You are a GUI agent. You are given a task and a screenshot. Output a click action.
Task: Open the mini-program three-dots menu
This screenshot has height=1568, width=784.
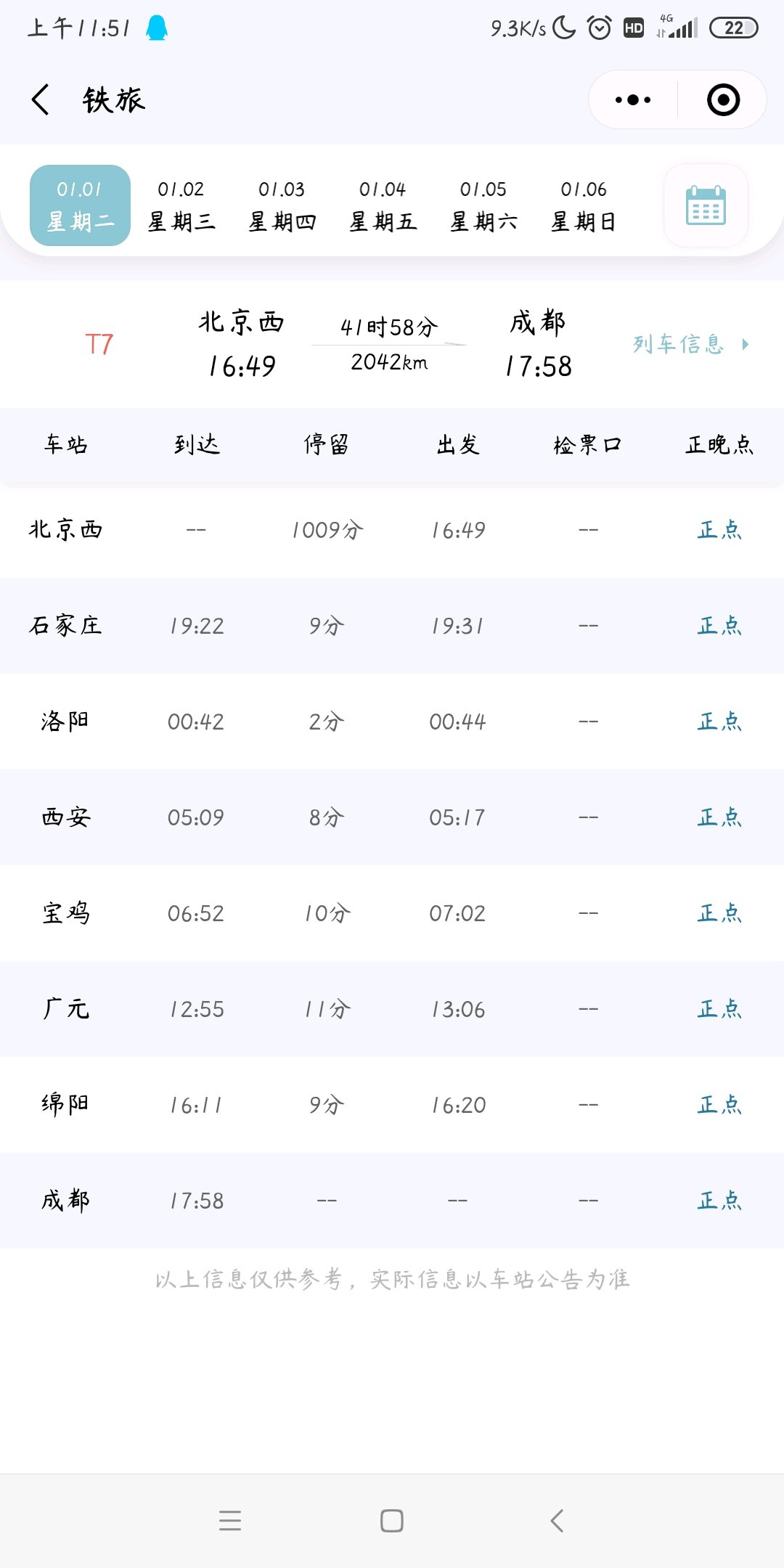click(x=633, y=99)
